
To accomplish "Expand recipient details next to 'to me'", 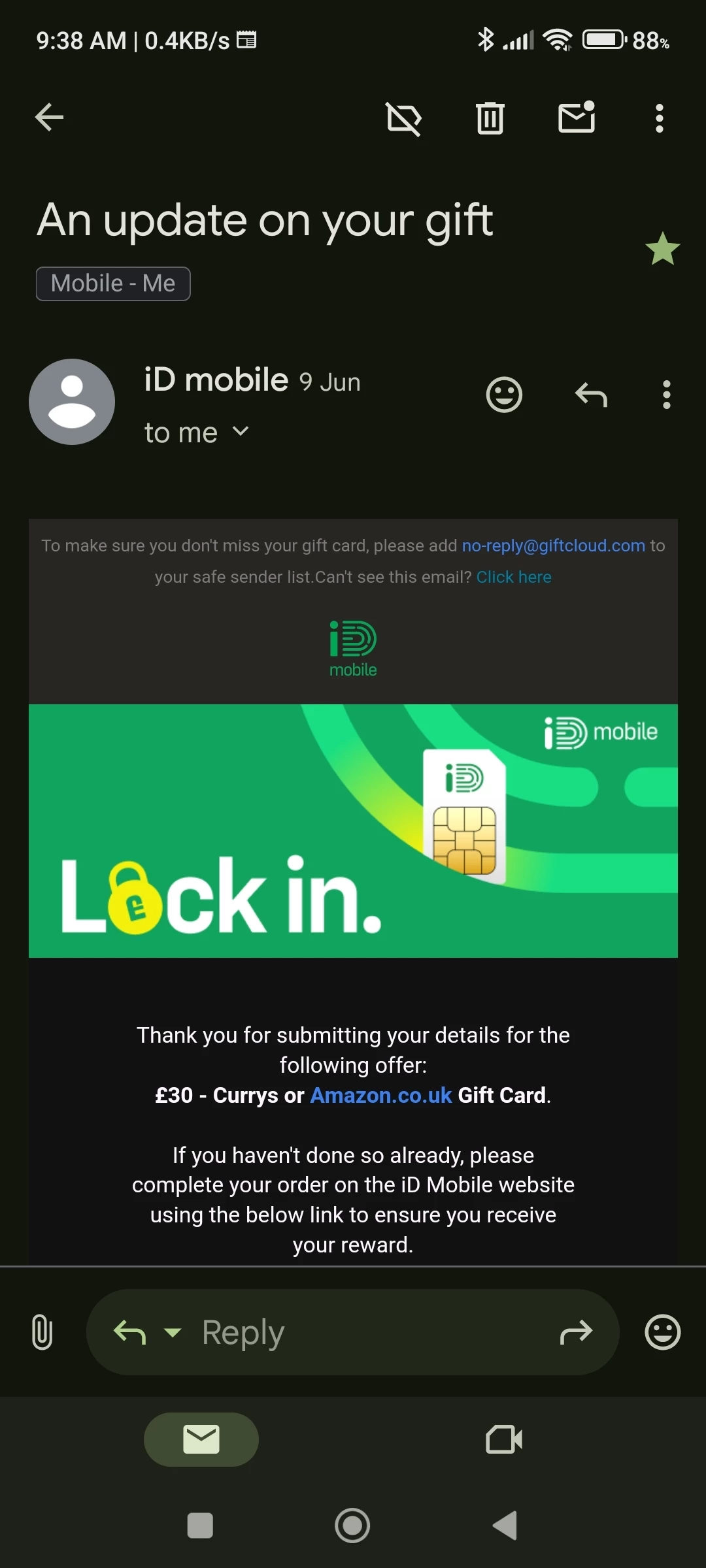I will (x=241, y=431).
